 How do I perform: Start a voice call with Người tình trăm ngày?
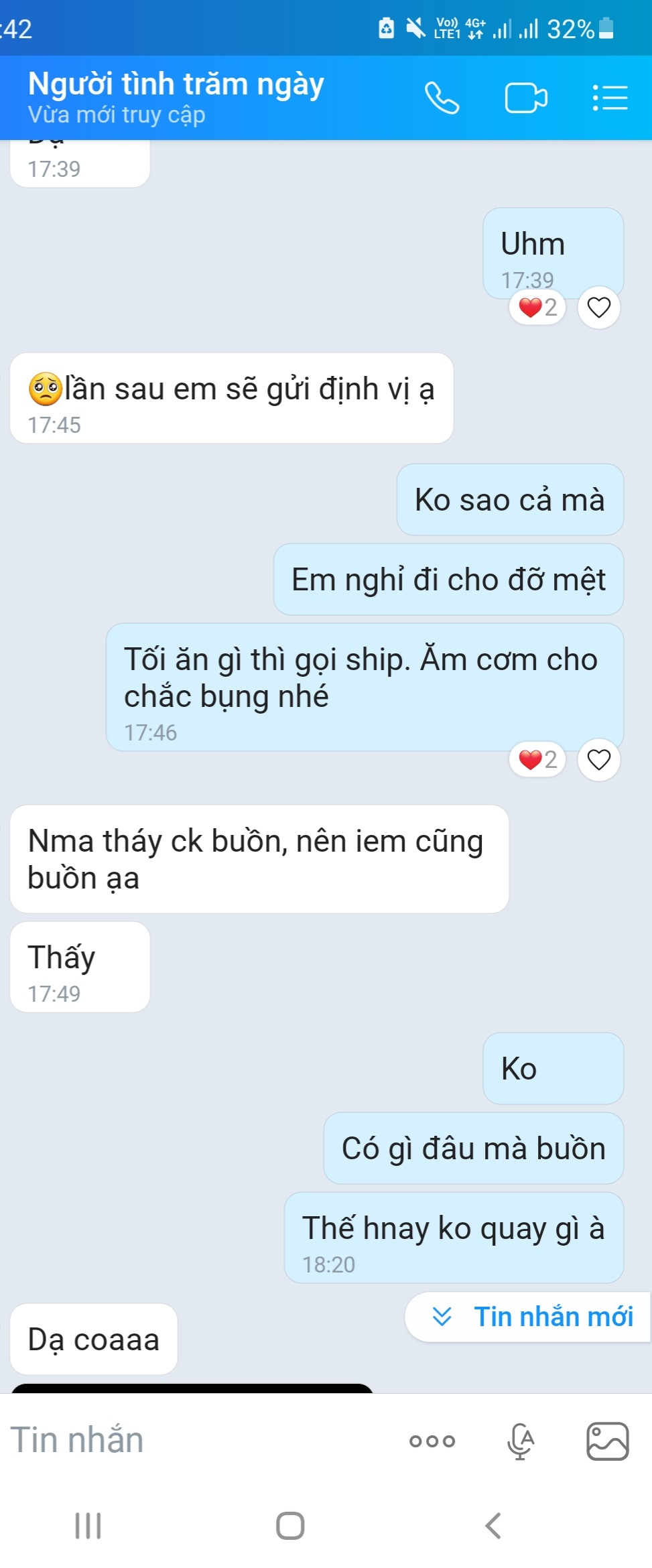click(442, 99)
